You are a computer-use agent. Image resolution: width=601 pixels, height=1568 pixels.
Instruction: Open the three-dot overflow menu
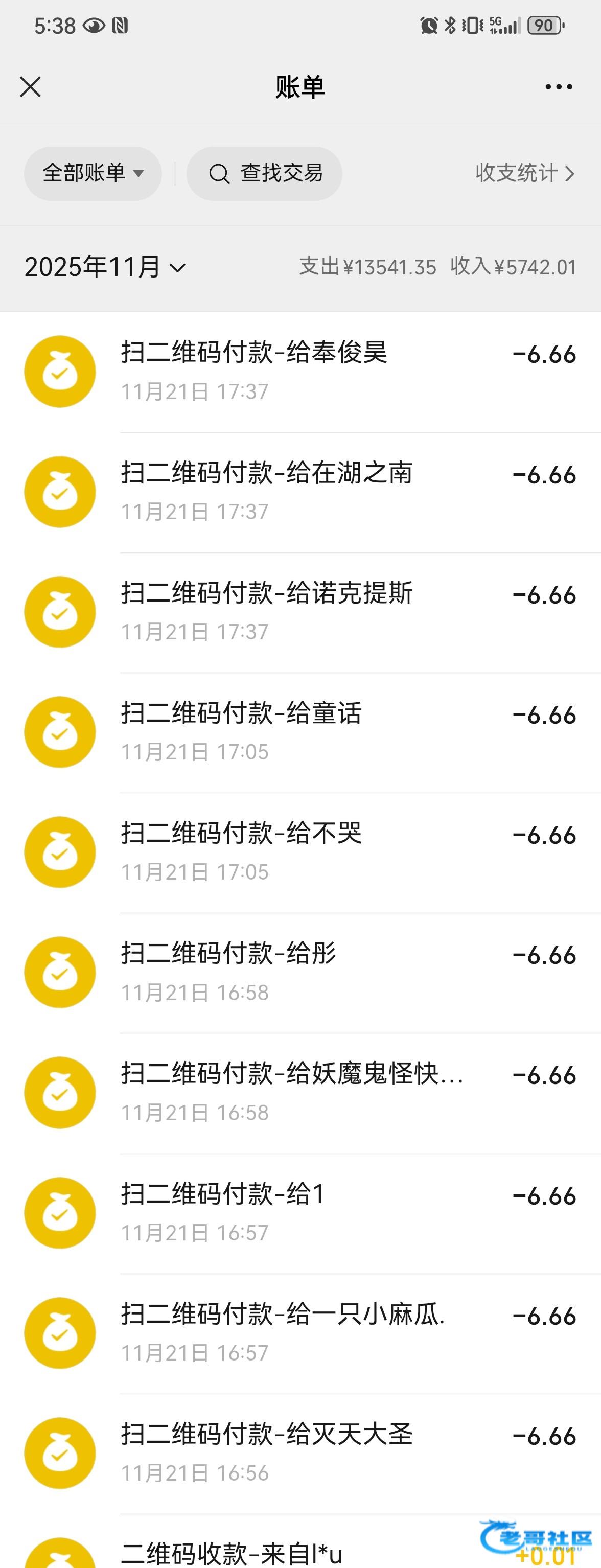click(559, 87)
